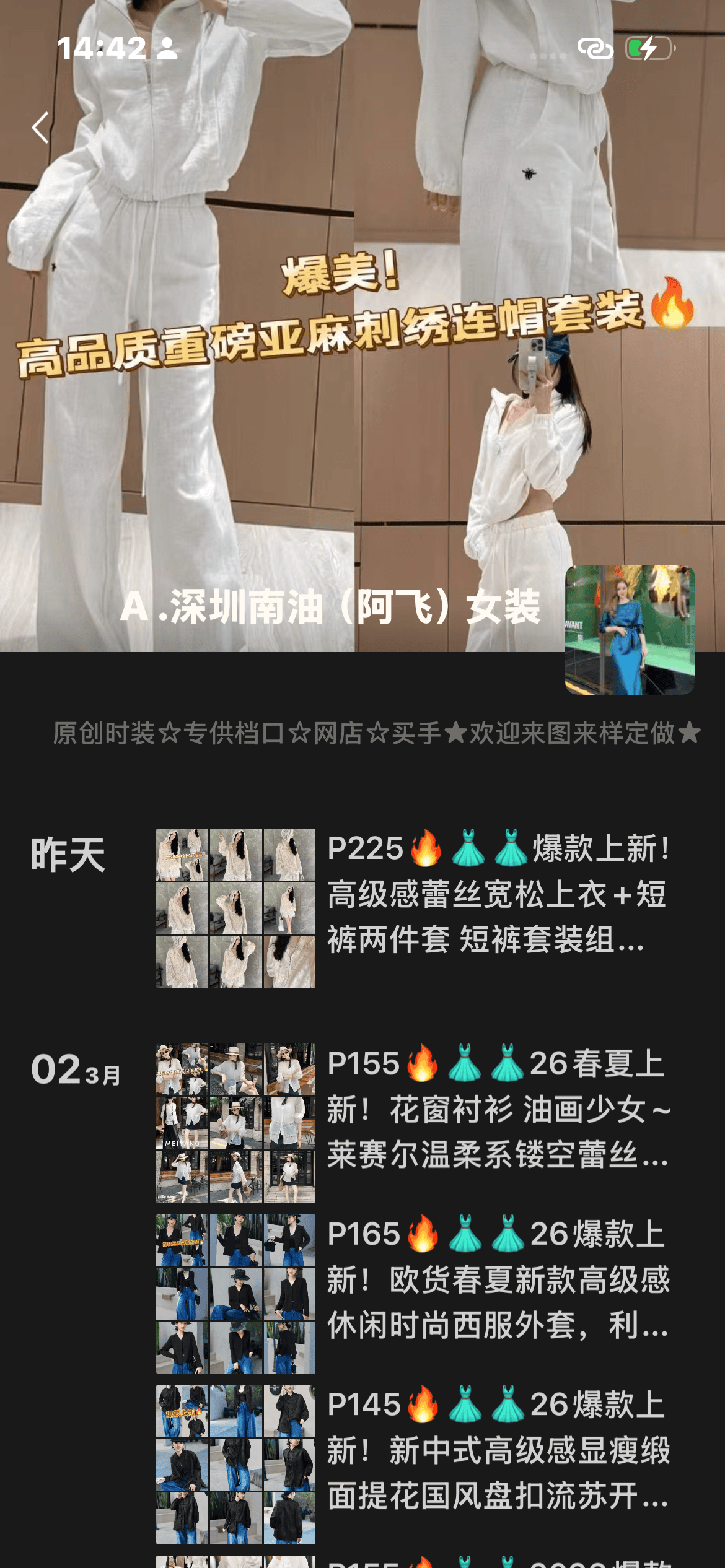The image size is (725, 1568).
Task: Go back to the previous page
Action: pos(41,128)
